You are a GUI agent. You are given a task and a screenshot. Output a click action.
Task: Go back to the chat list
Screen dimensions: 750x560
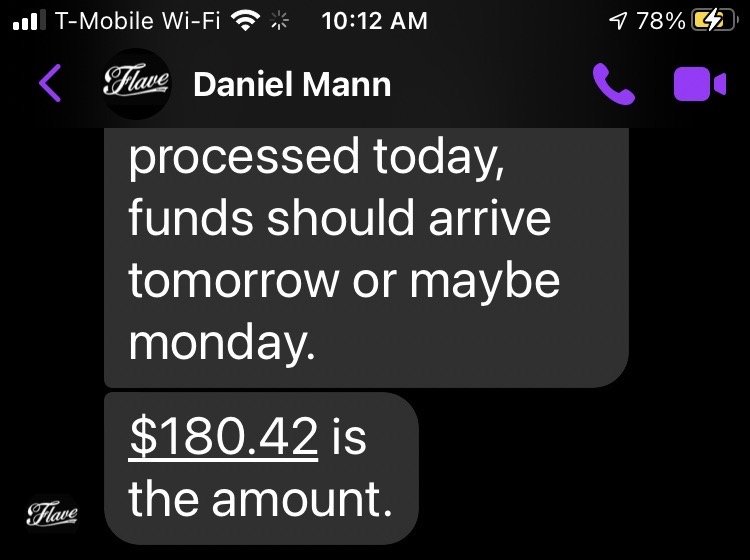(x=50, y=83)
